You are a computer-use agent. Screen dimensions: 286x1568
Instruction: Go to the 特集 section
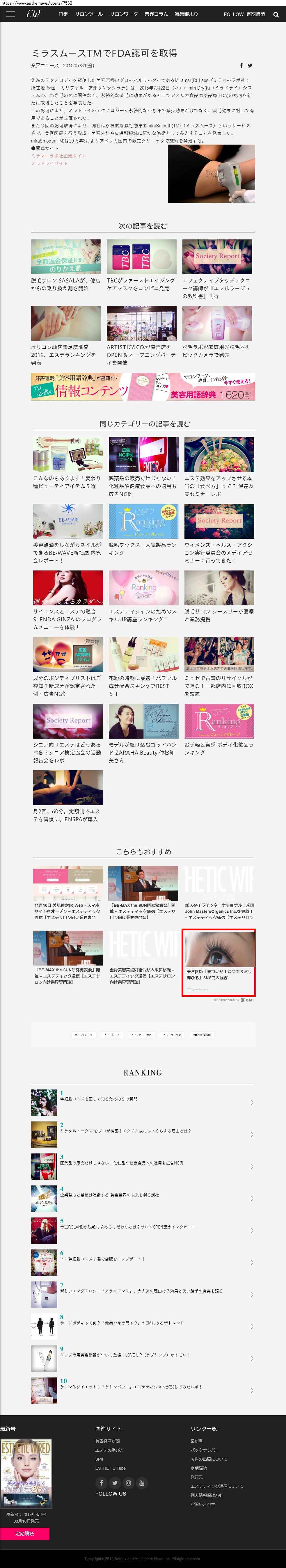63,14
